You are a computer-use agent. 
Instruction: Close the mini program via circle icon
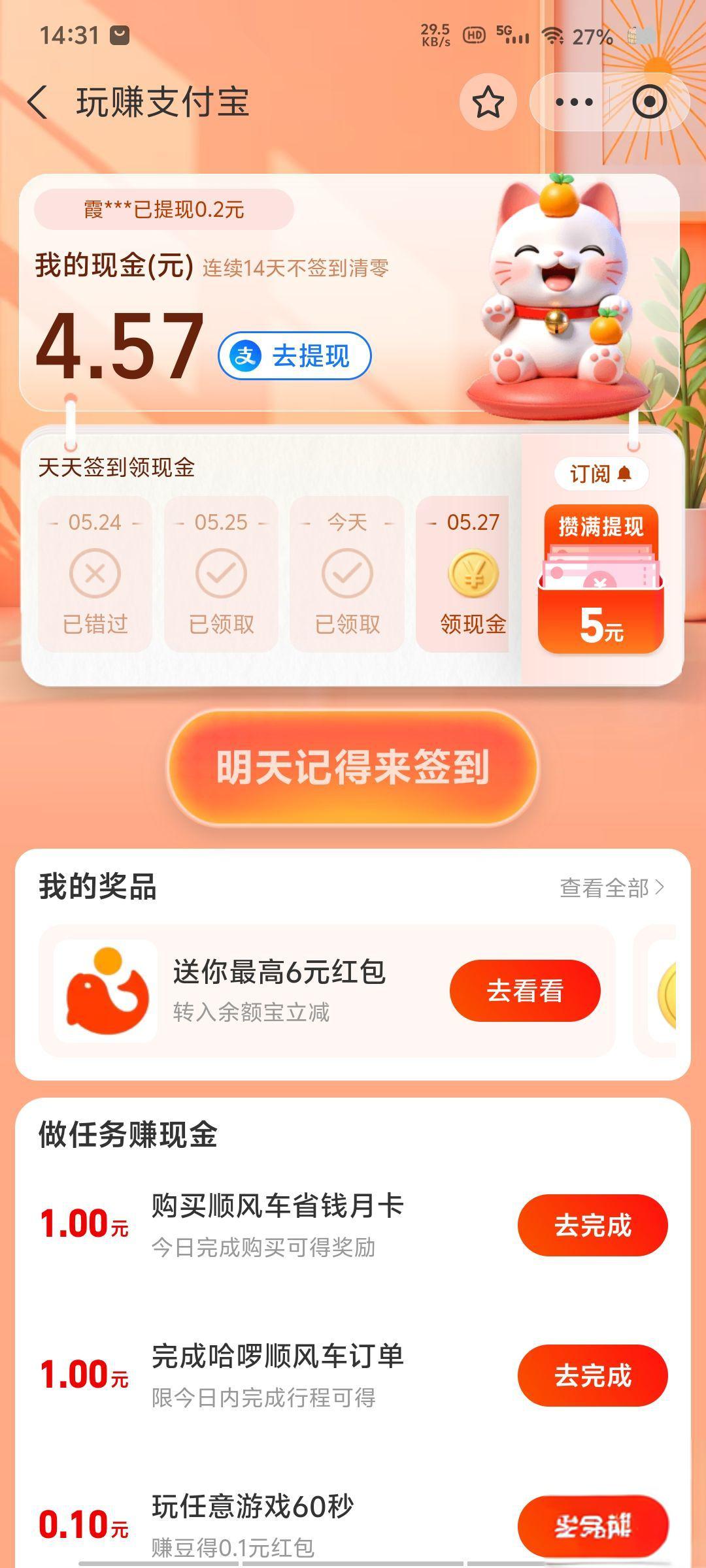pos(649,103)
